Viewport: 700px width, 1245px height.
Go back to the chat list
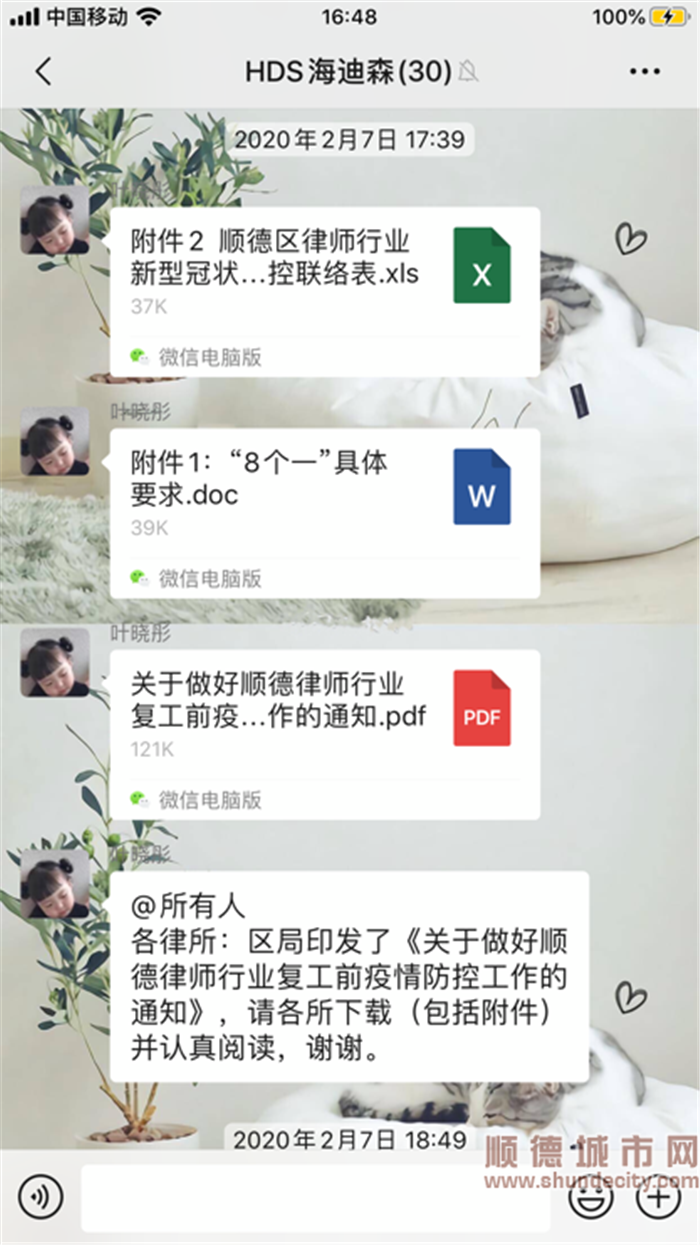[43, 71]
